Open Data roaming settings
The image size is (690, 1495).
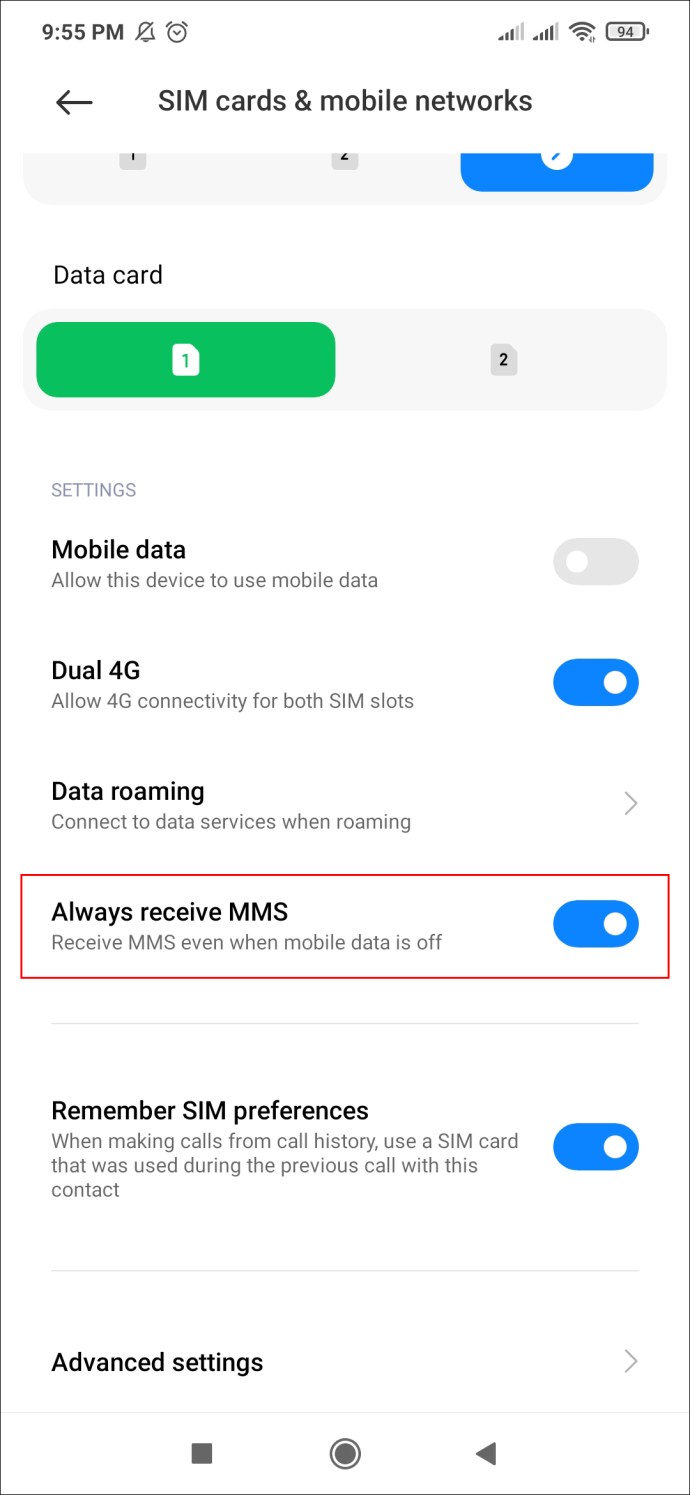(x=345, y=805)
